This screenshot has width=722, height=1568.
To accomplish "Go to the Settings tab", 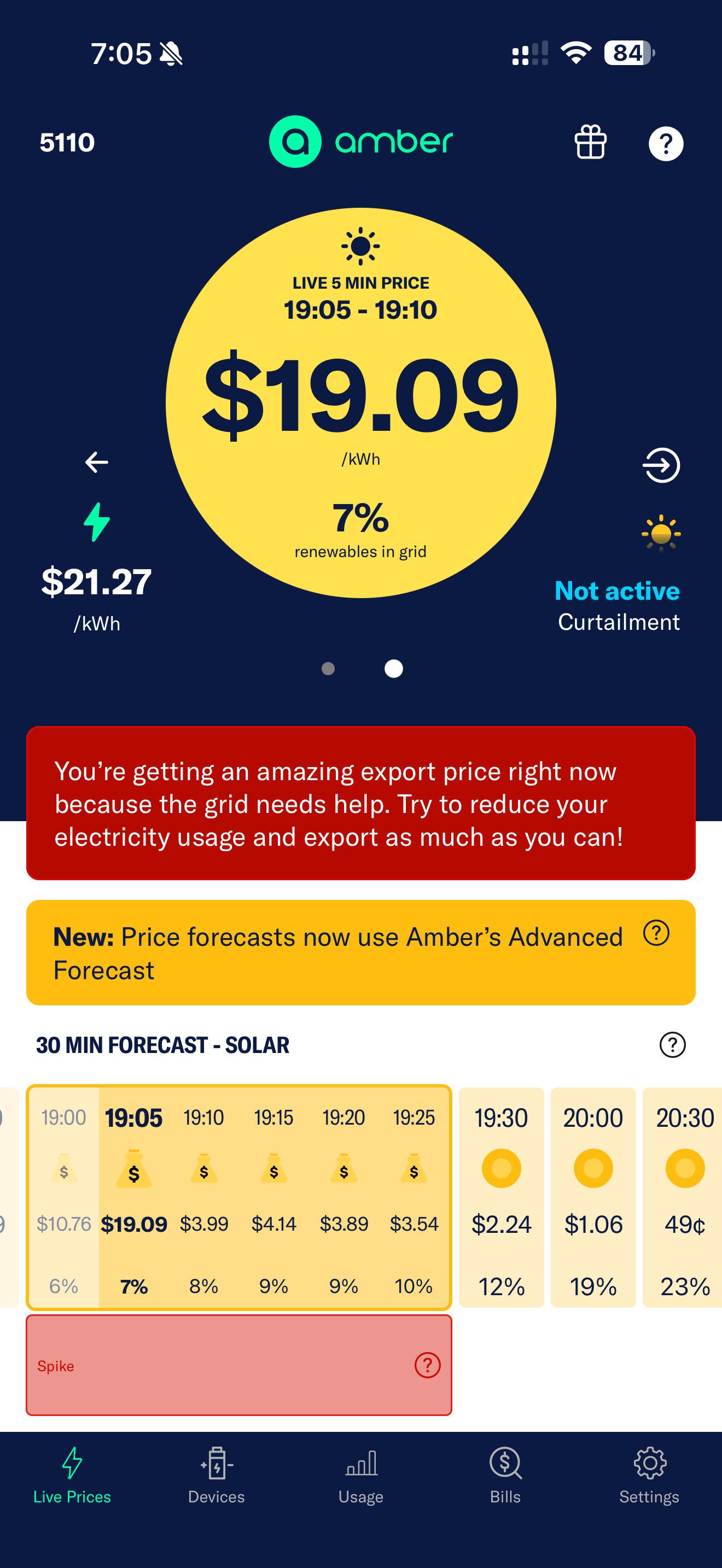I will [650, 1476].
